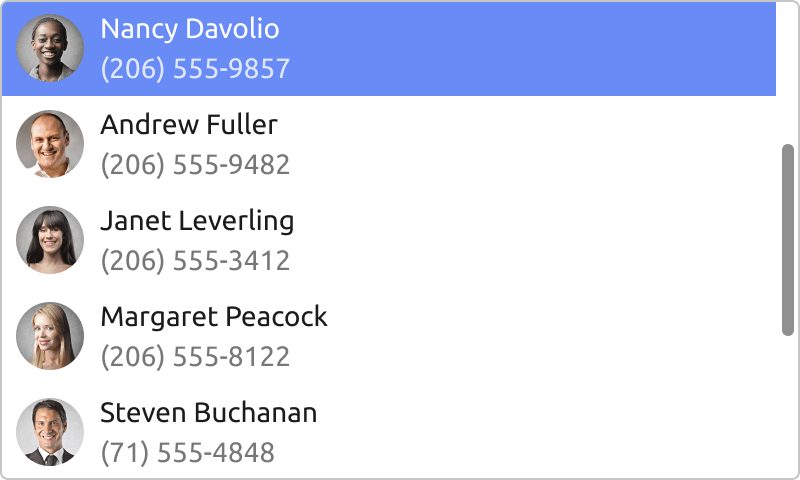Tap Margaret Peacock's contact entry
Image resolution: width=800 pixels, height=480 pixels.
388,336
